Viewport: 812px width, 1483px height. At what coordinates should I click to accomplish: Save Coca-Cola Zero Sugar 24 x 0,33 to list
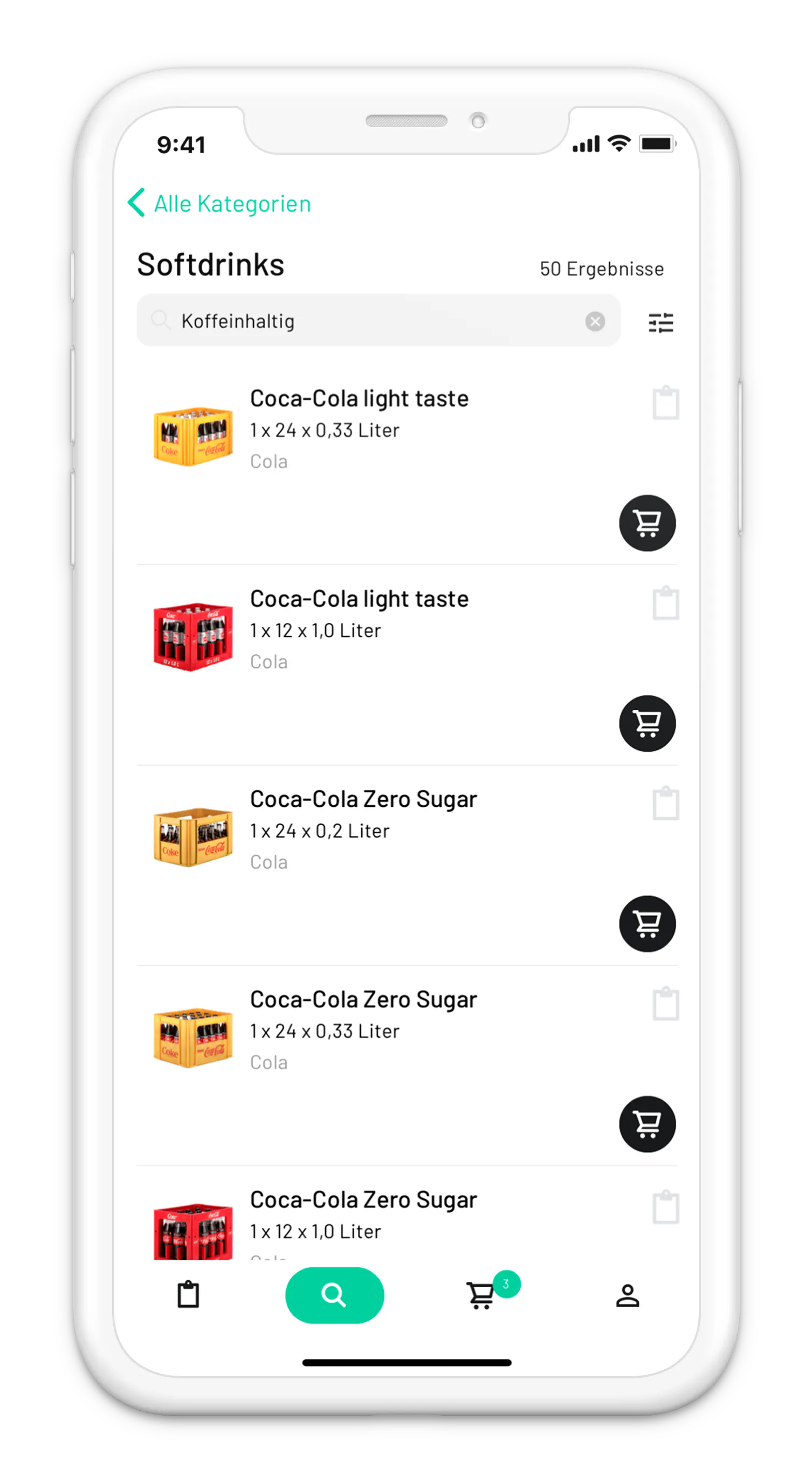[665, 1004]
